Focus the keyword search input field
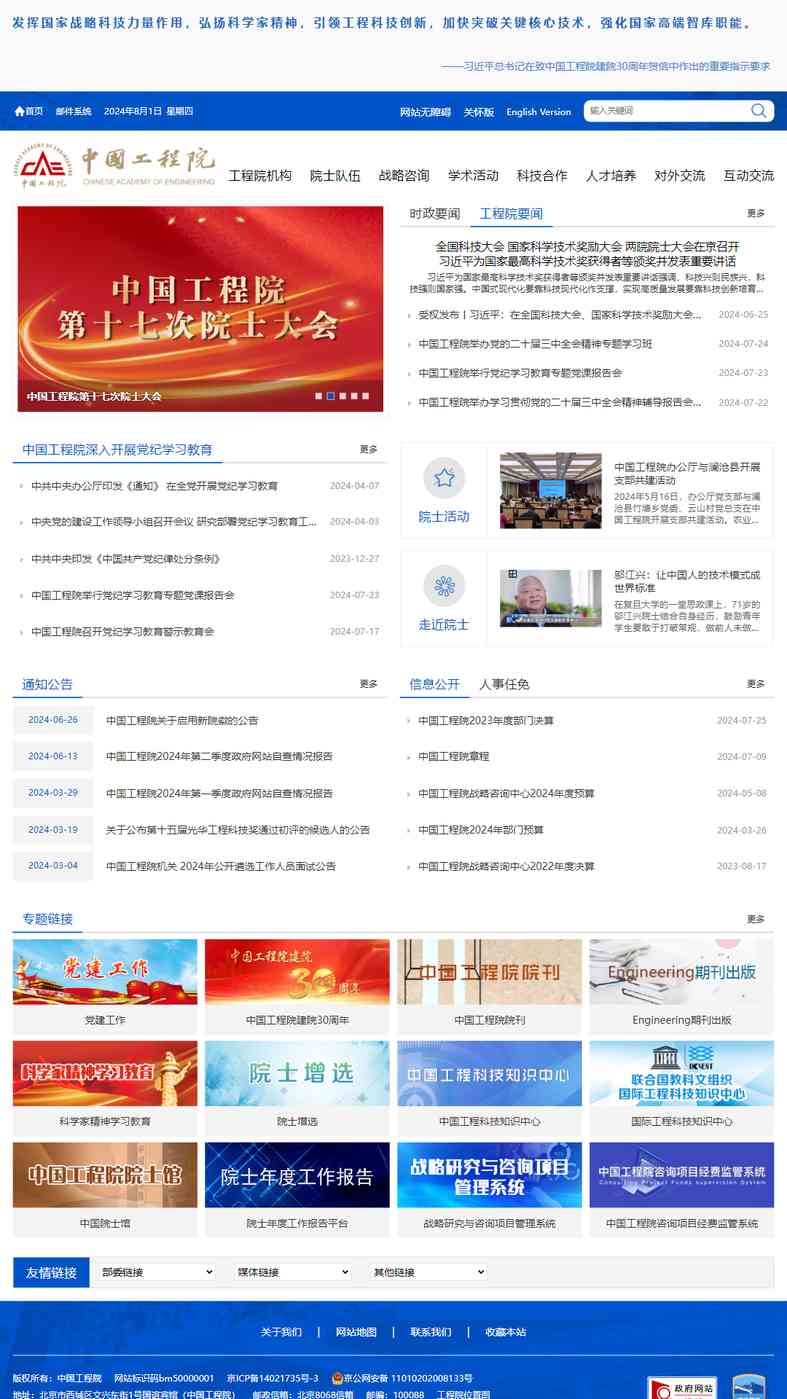The height and width of the screenshot is (1399, 787). tap(666, 111)
